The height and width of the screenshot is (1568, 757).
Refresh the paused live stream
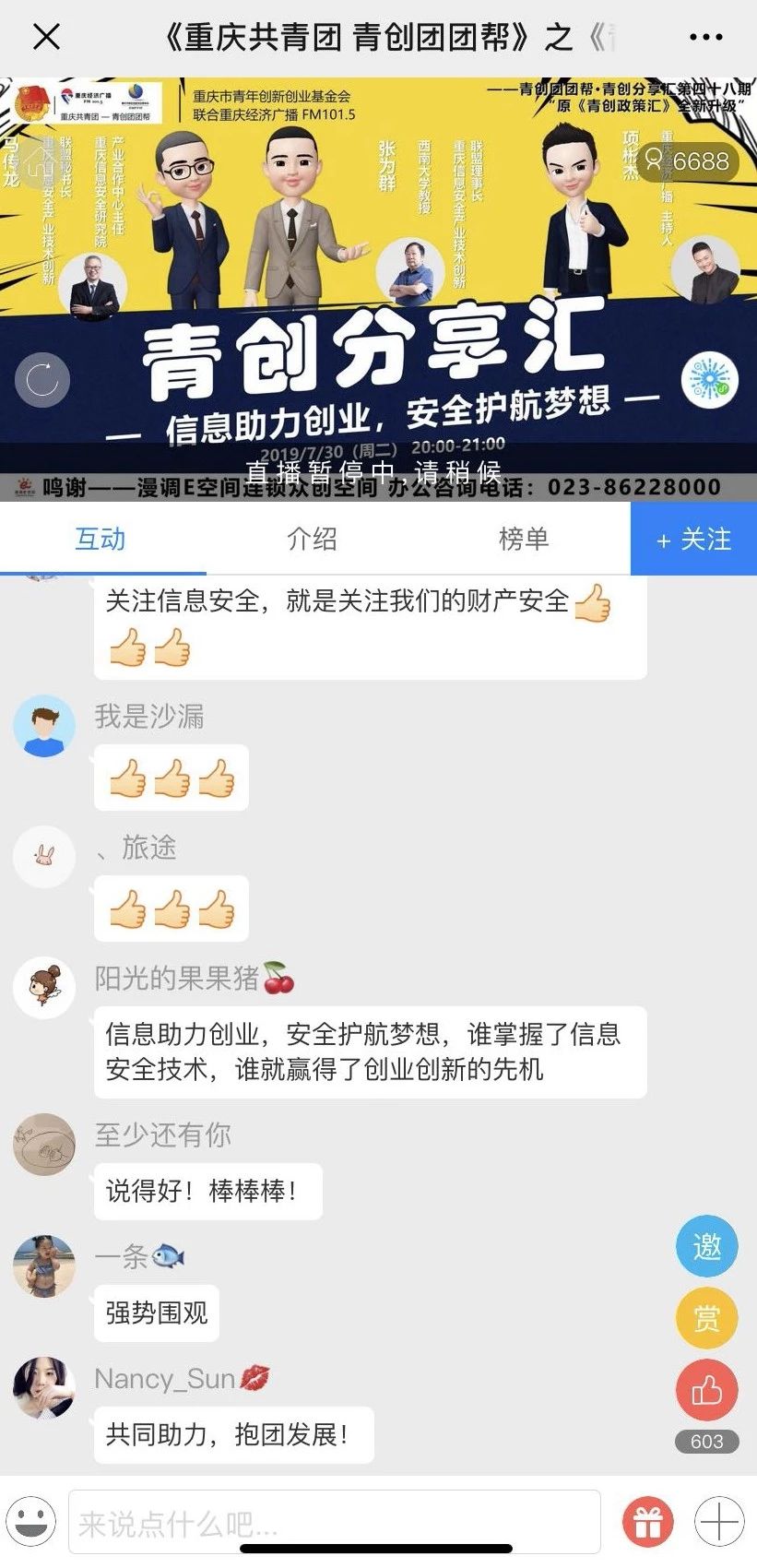[x=42, y=379]
